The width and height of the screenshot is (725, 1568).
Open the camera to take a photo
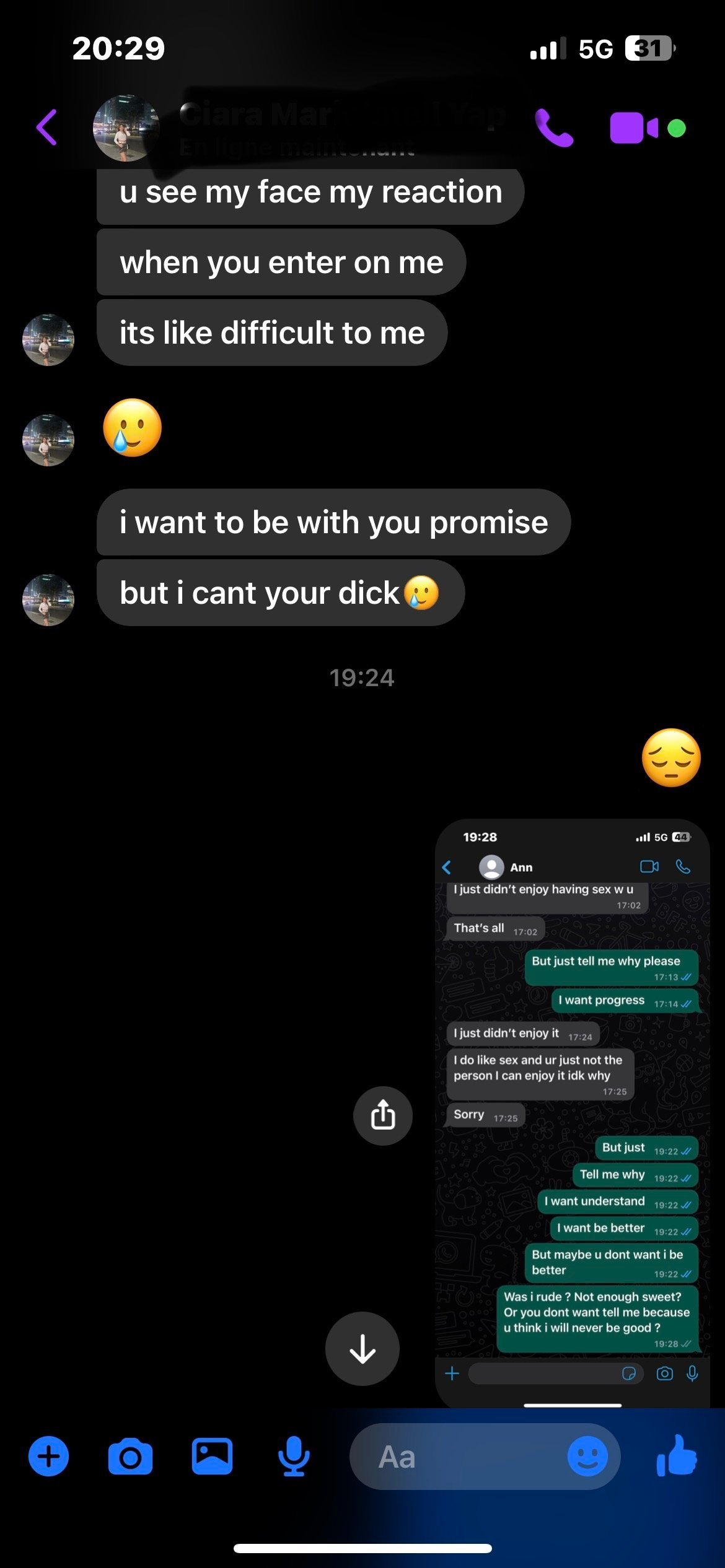[x=130, y=1457]
